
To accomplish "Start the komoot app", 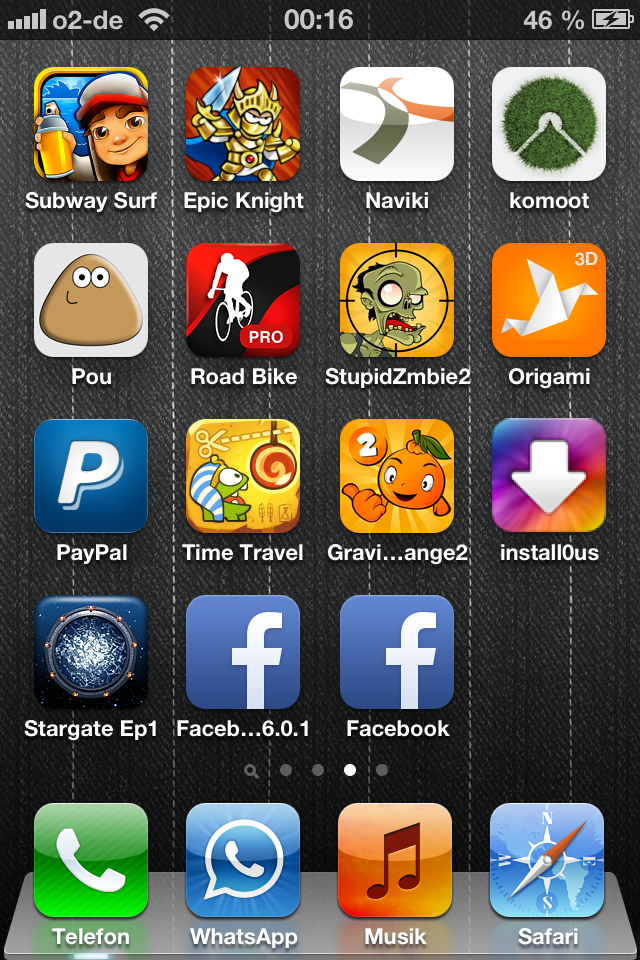I will coord(549,124).
